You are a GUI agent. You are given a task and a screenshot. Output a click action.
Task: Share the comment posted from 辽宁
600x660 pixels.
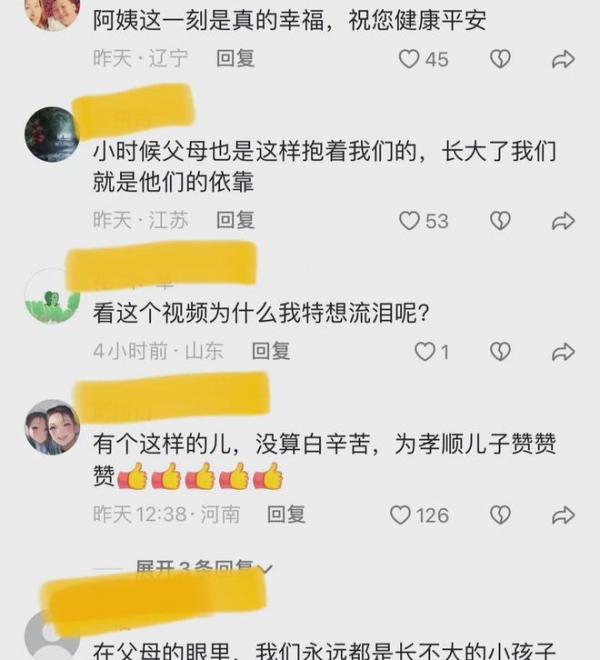[563, 59]
